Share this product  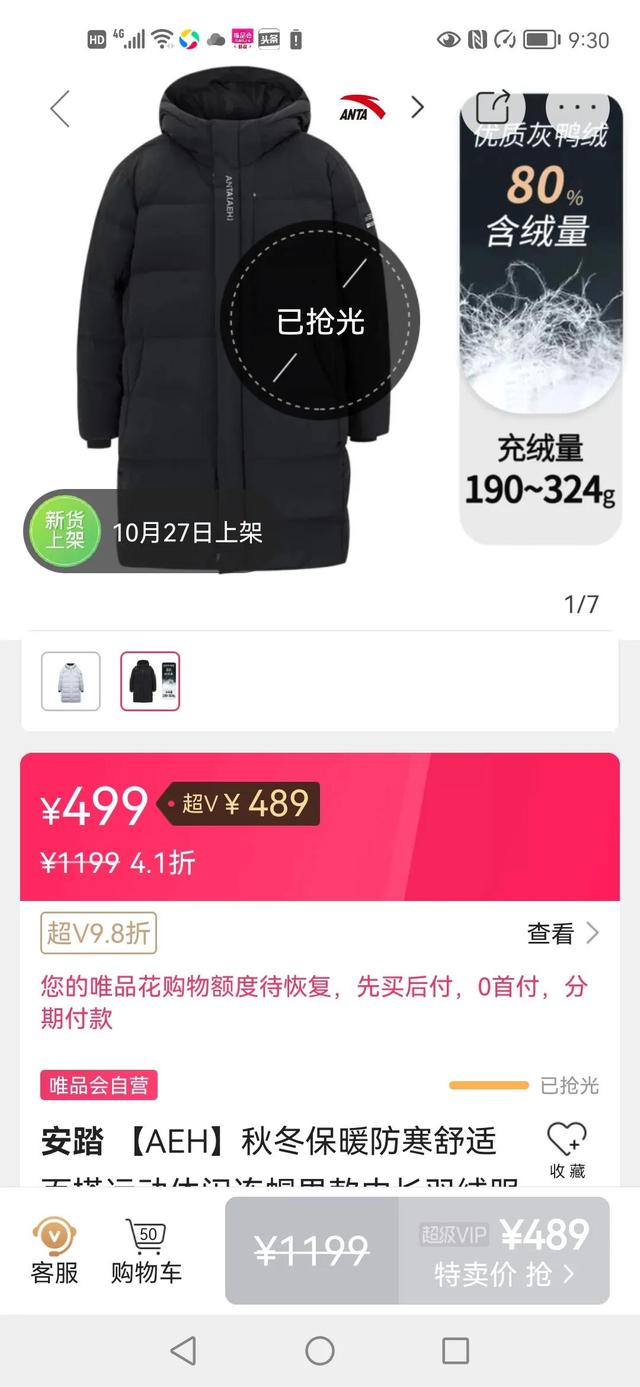pos(492,108)
